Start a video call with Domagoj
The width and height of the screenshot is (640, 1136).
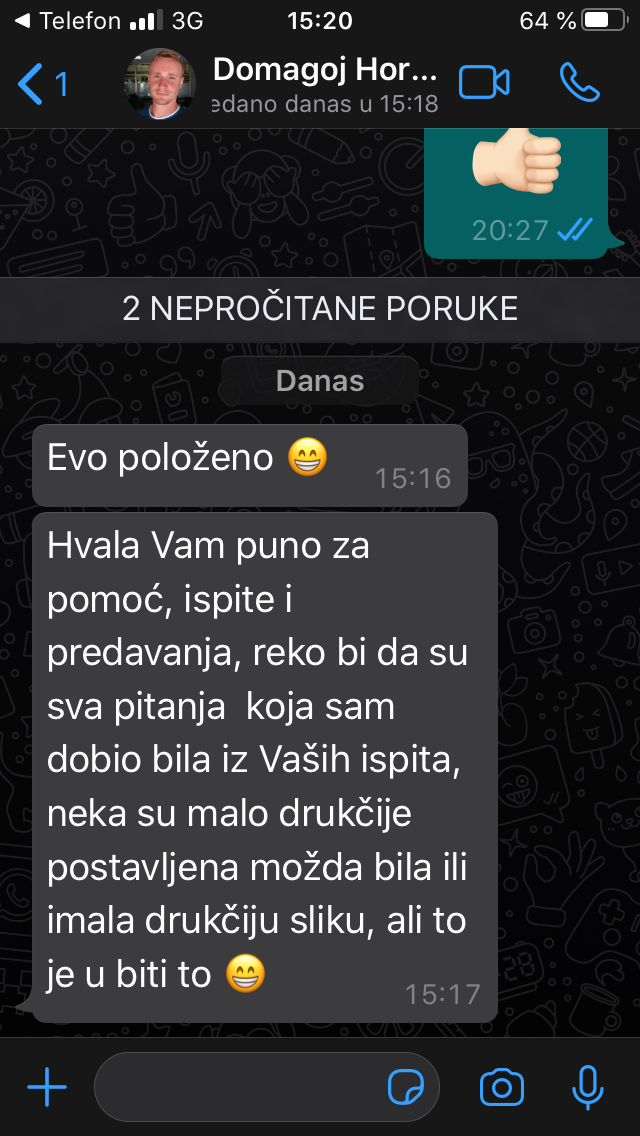tap(484, 83)
